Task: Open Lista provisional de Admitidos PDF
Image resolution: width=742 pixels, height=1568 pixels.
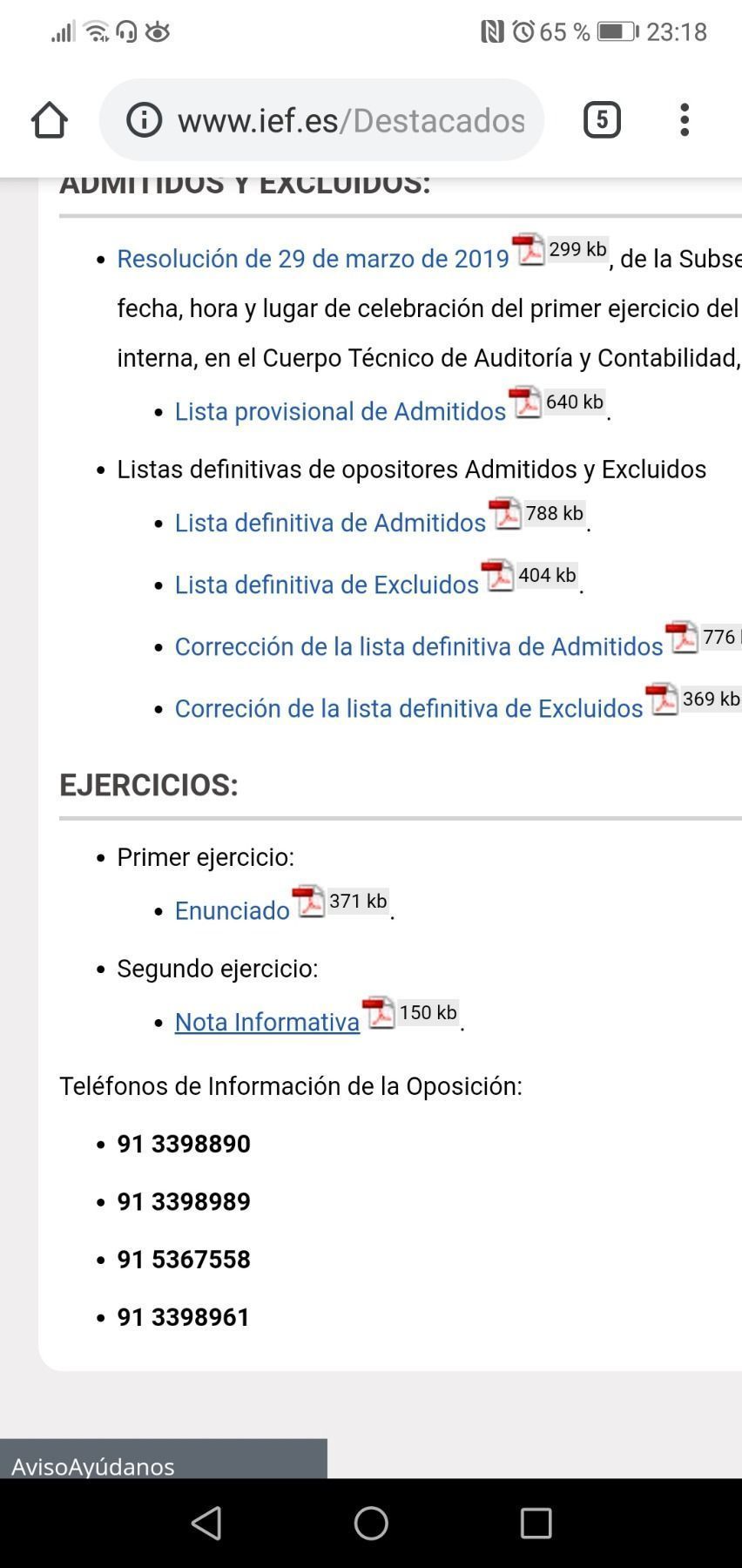Action: pyautogui.click(x=340, y=412)
